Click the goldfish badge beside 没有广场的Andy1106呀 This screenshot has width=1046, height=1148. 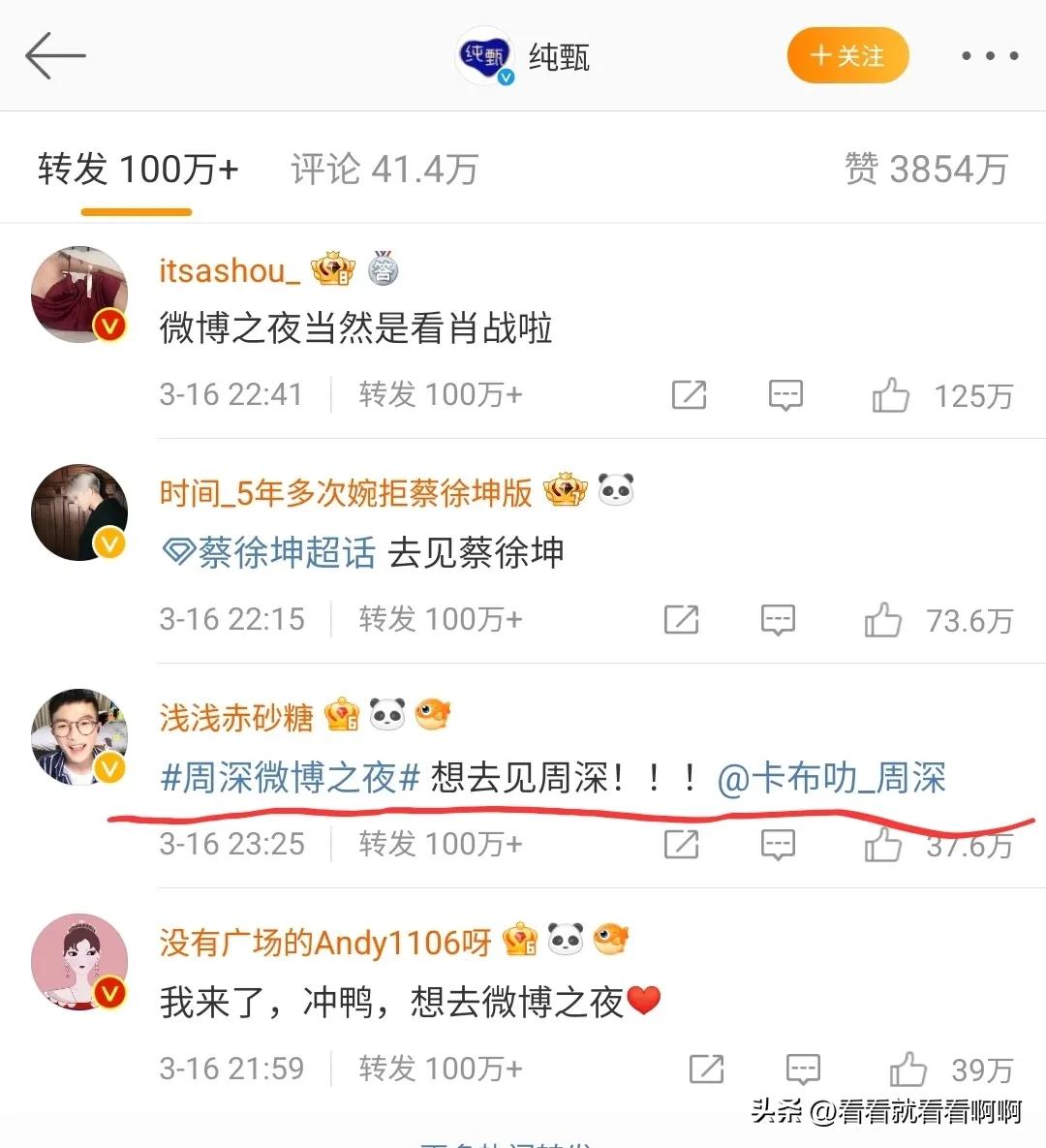611,938
